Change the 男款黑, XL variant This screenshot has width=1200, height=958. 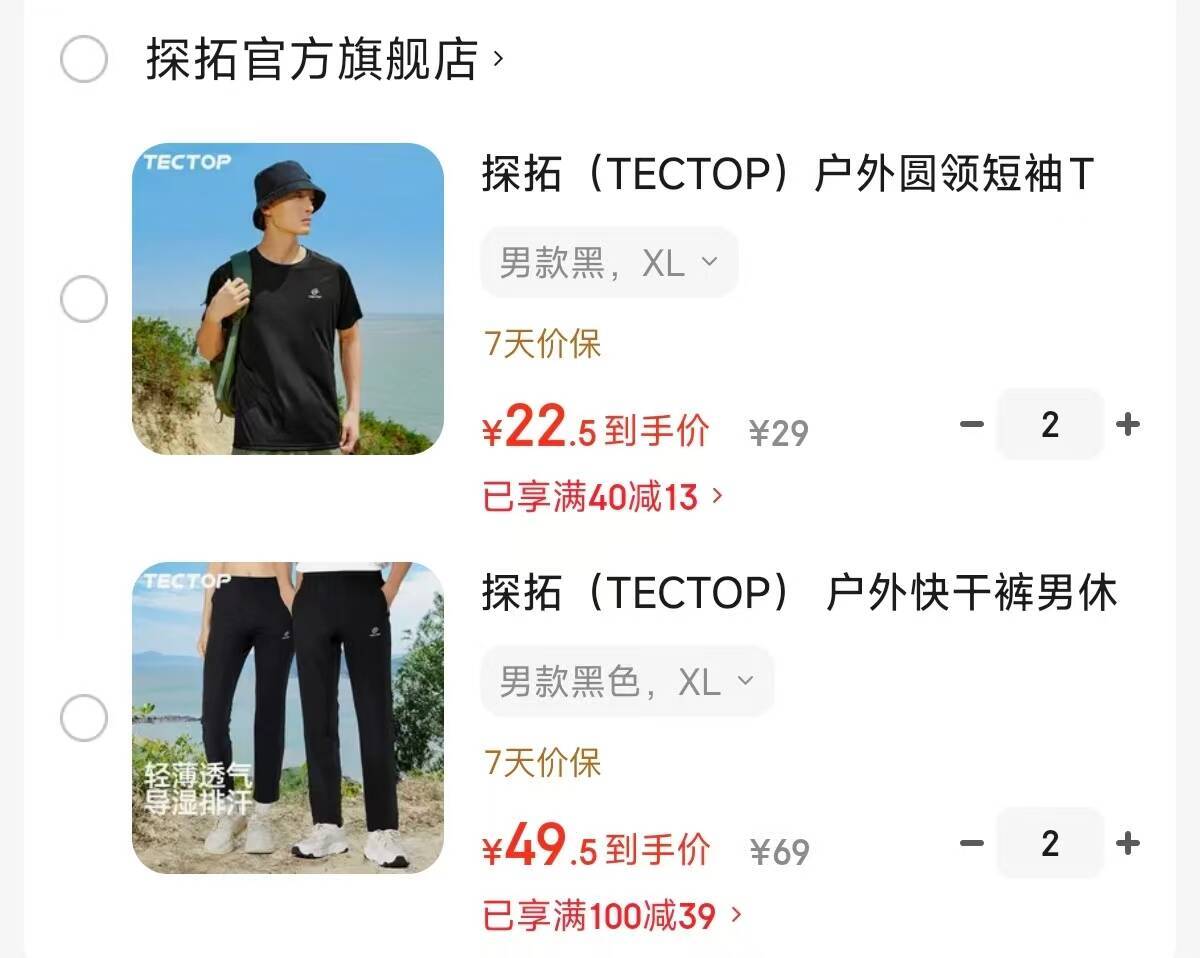pos(609,263)
